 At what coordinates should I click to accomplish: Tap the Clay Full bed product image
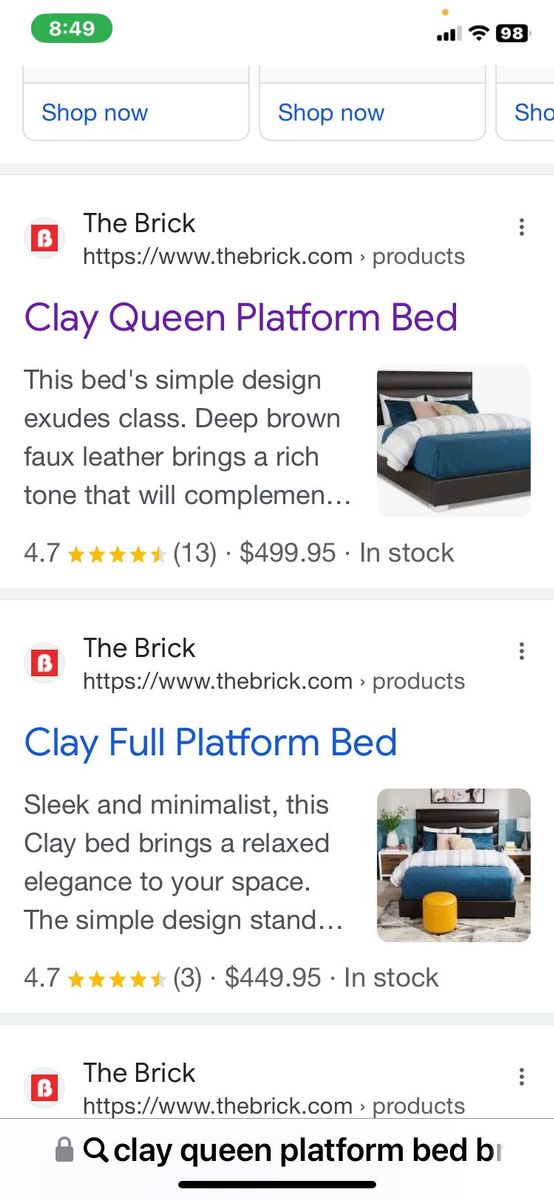tap(454, 865)
